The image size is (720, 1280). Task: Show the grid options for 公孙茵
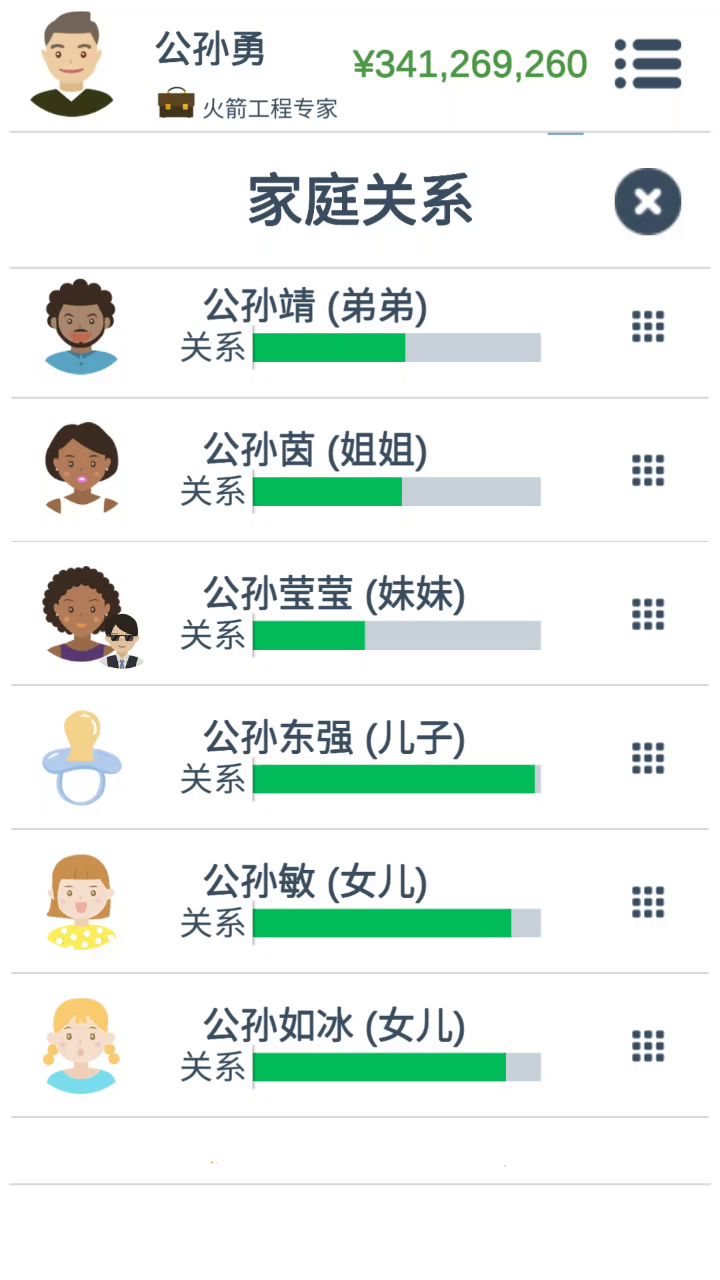point(648,470)
